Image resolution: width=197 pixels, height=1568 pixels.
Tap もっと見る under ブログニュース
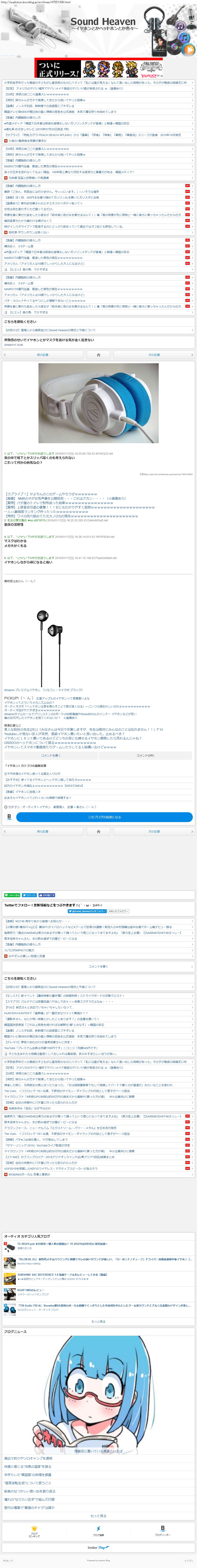tap(99, 1516)
